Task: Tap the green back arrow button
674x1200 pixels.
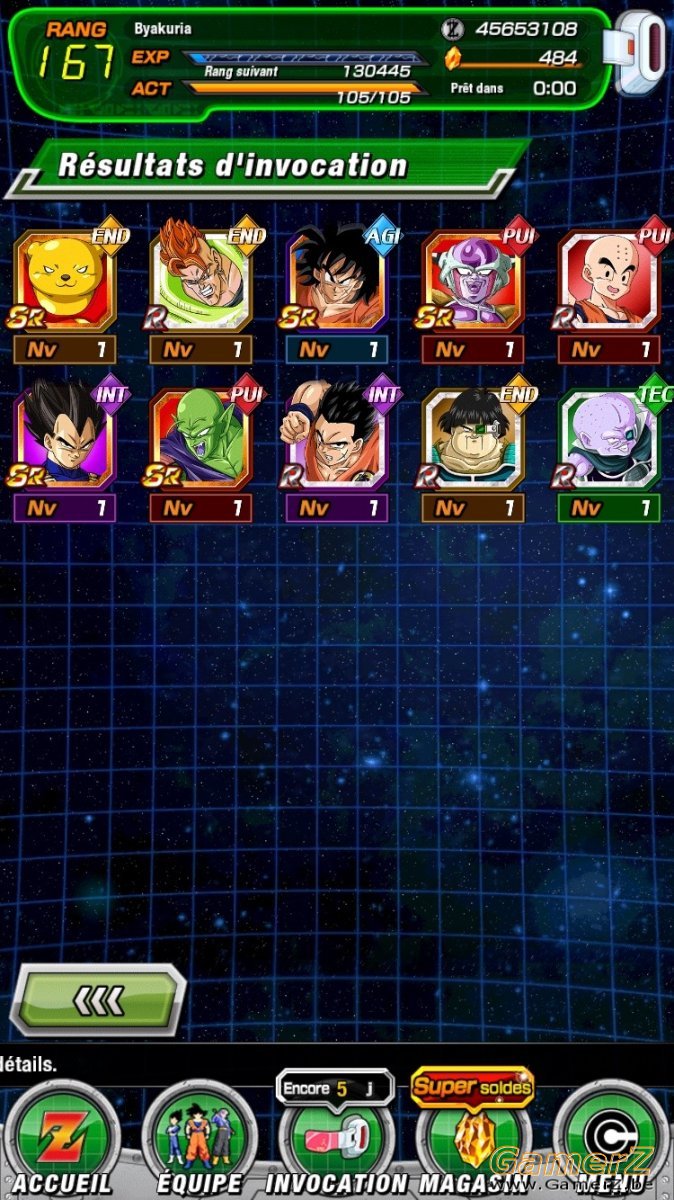Action: (97, 998)
